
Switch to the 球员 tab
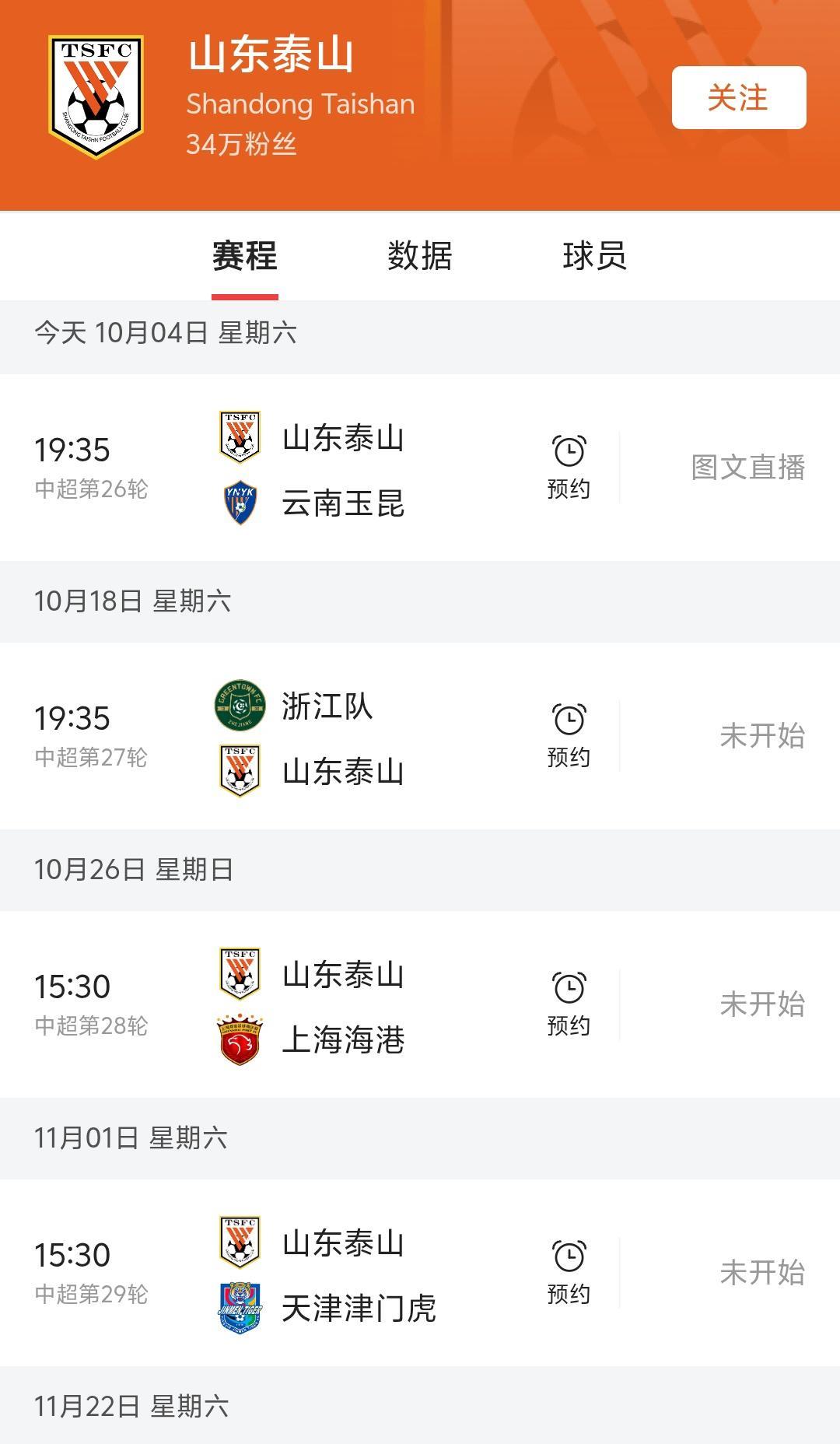coord(594,256)
